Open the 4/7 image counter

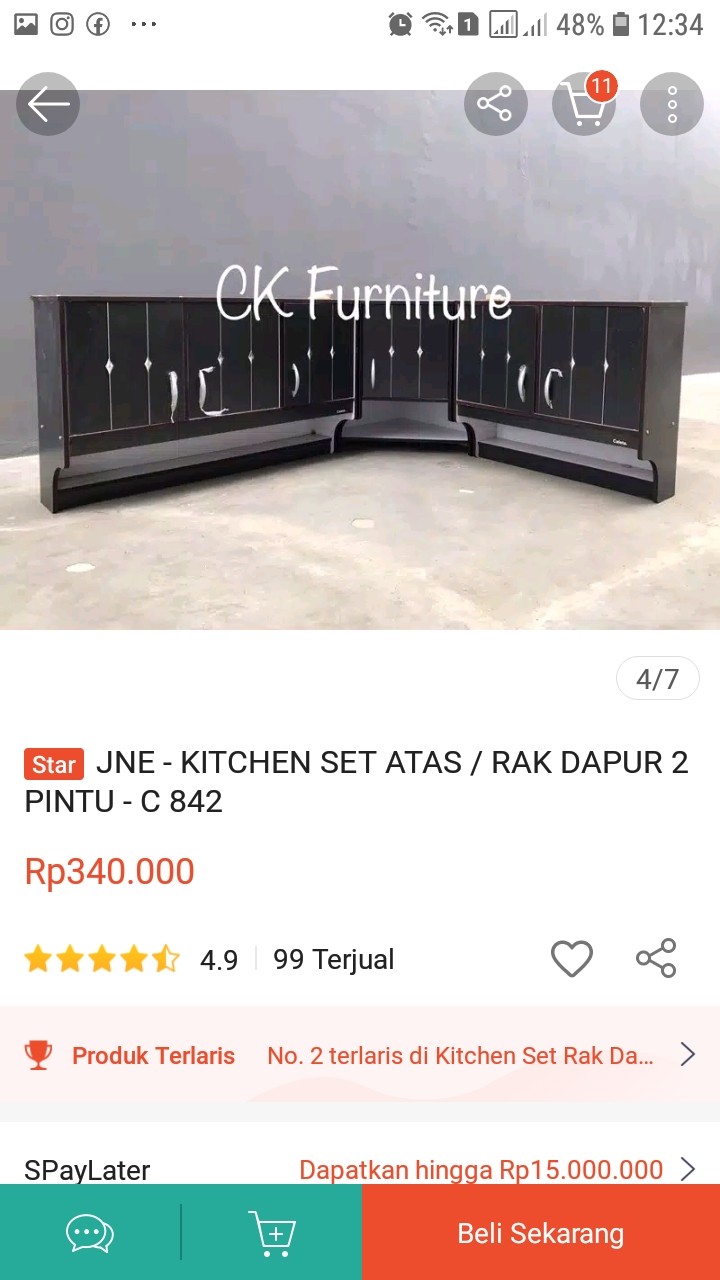[657, 678]
